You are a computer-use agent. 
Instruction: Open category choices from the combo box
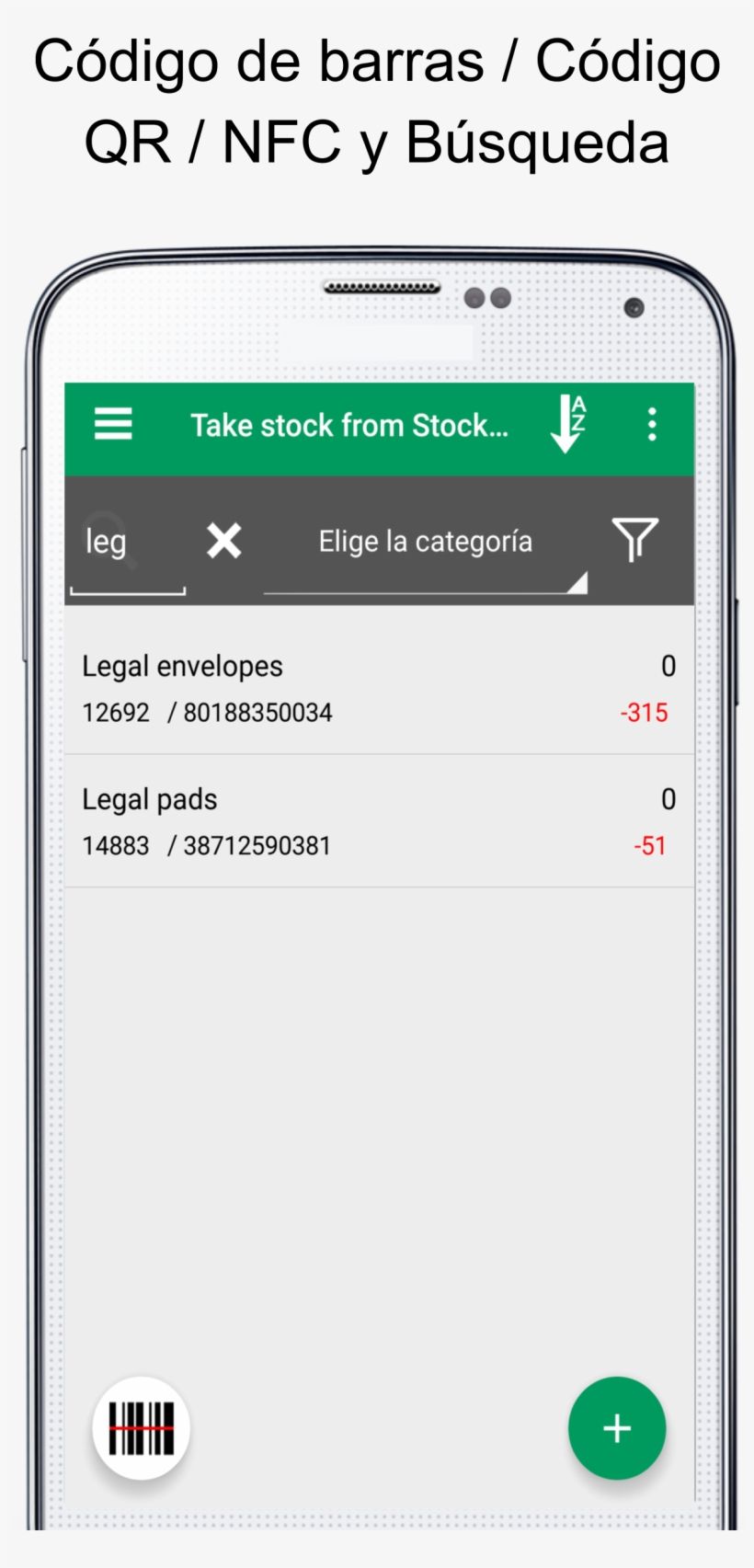(x=425, y=541)
